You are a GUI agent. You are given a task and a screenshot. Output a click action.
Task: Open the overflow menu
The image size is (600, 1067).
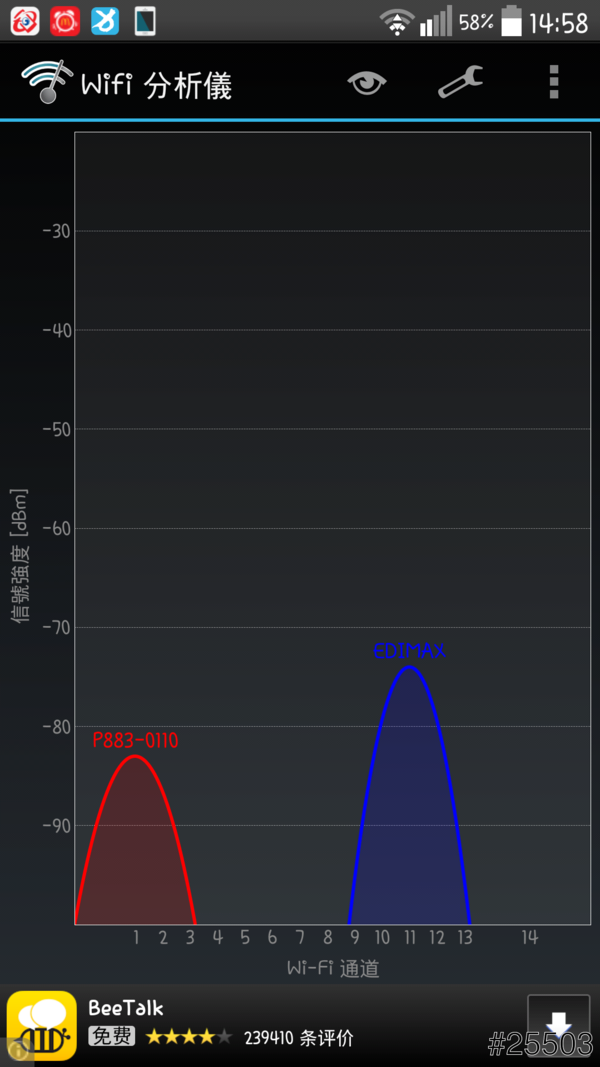pos(554,83)
